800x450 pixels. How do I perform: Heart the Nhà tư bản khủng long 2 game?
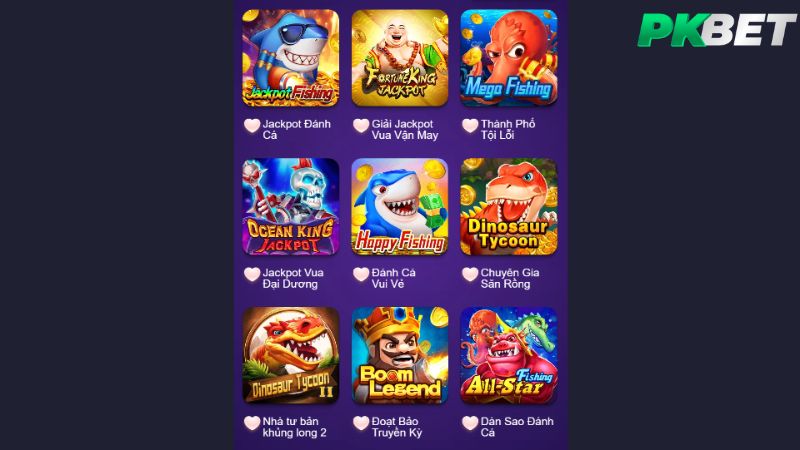click(252, 423)
